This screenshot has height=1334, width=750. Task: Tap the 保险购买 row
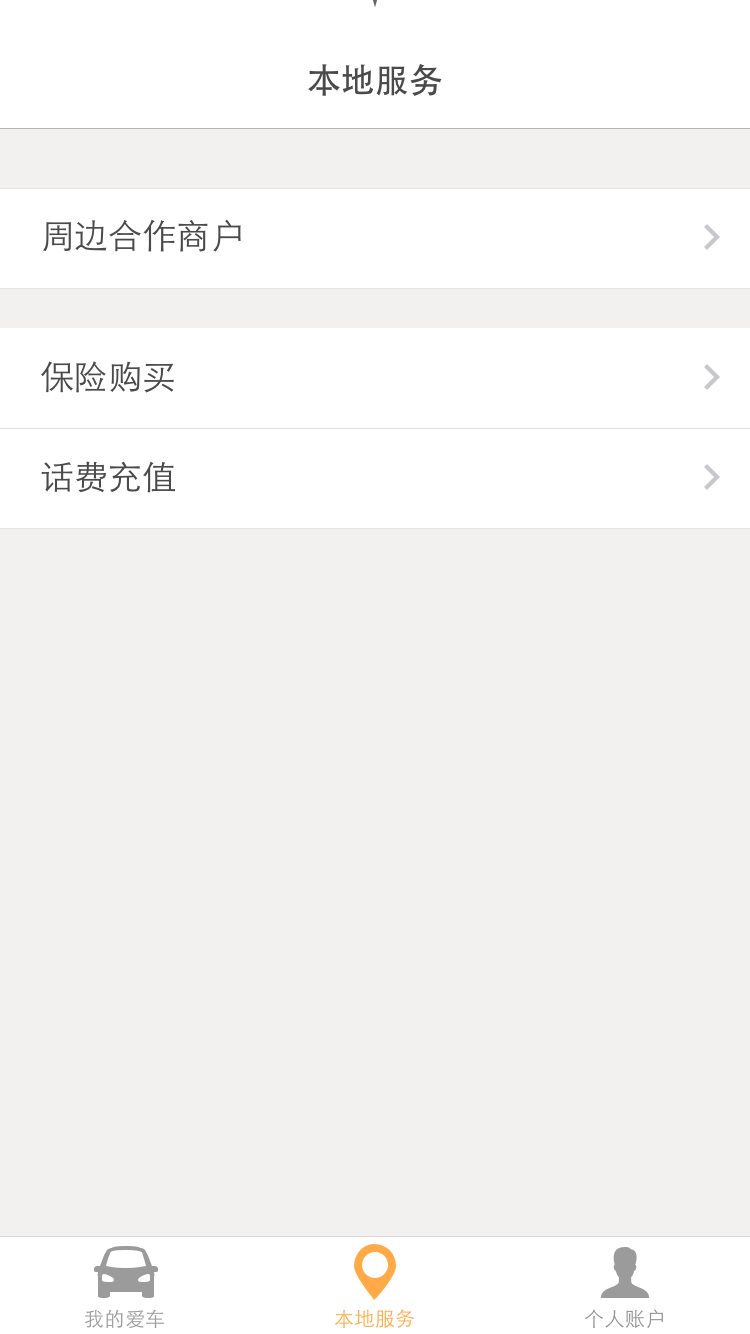coord(375,377)
